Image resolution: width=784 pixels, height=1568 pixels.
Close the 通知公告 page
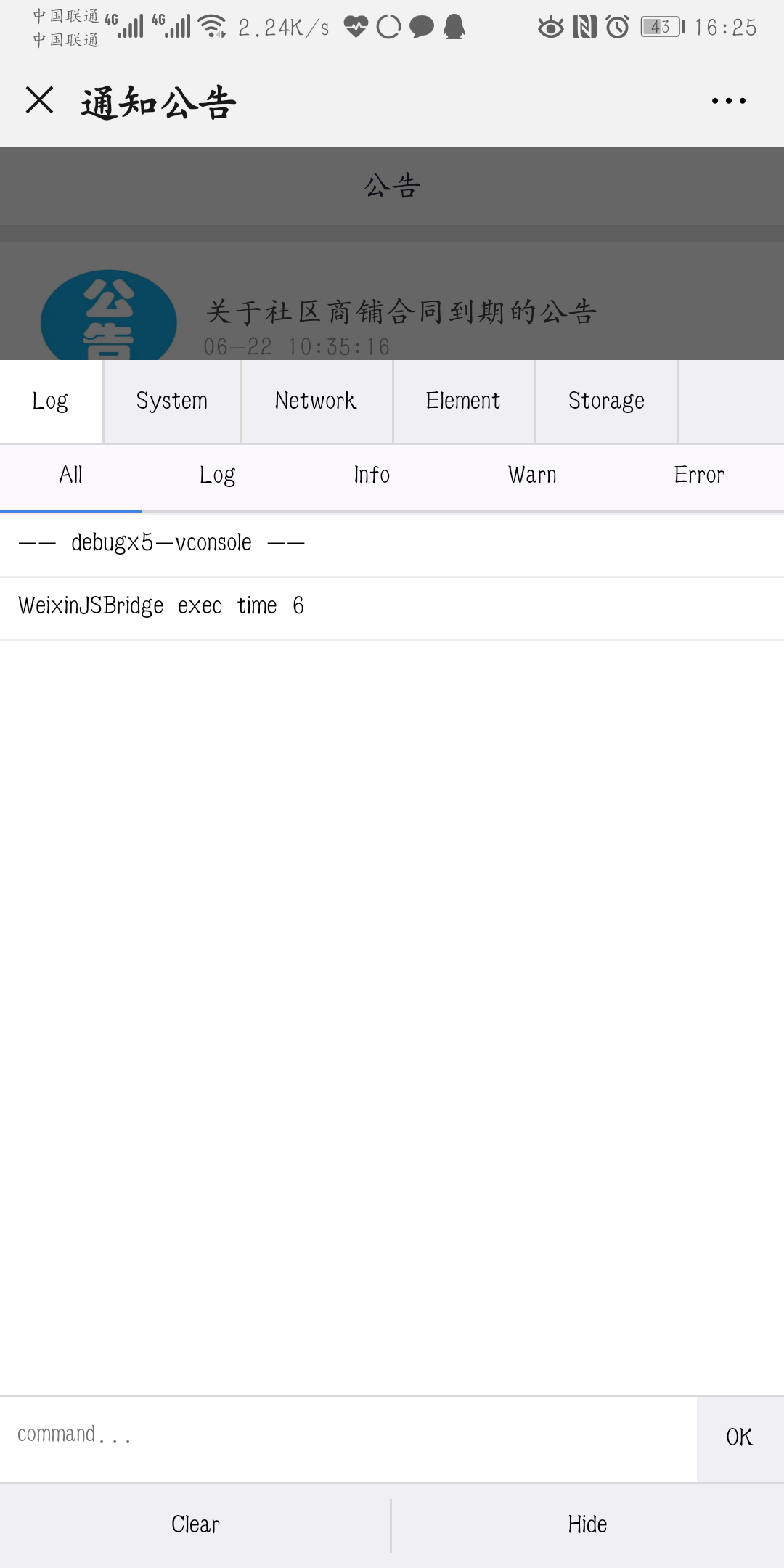click(39, 100)
